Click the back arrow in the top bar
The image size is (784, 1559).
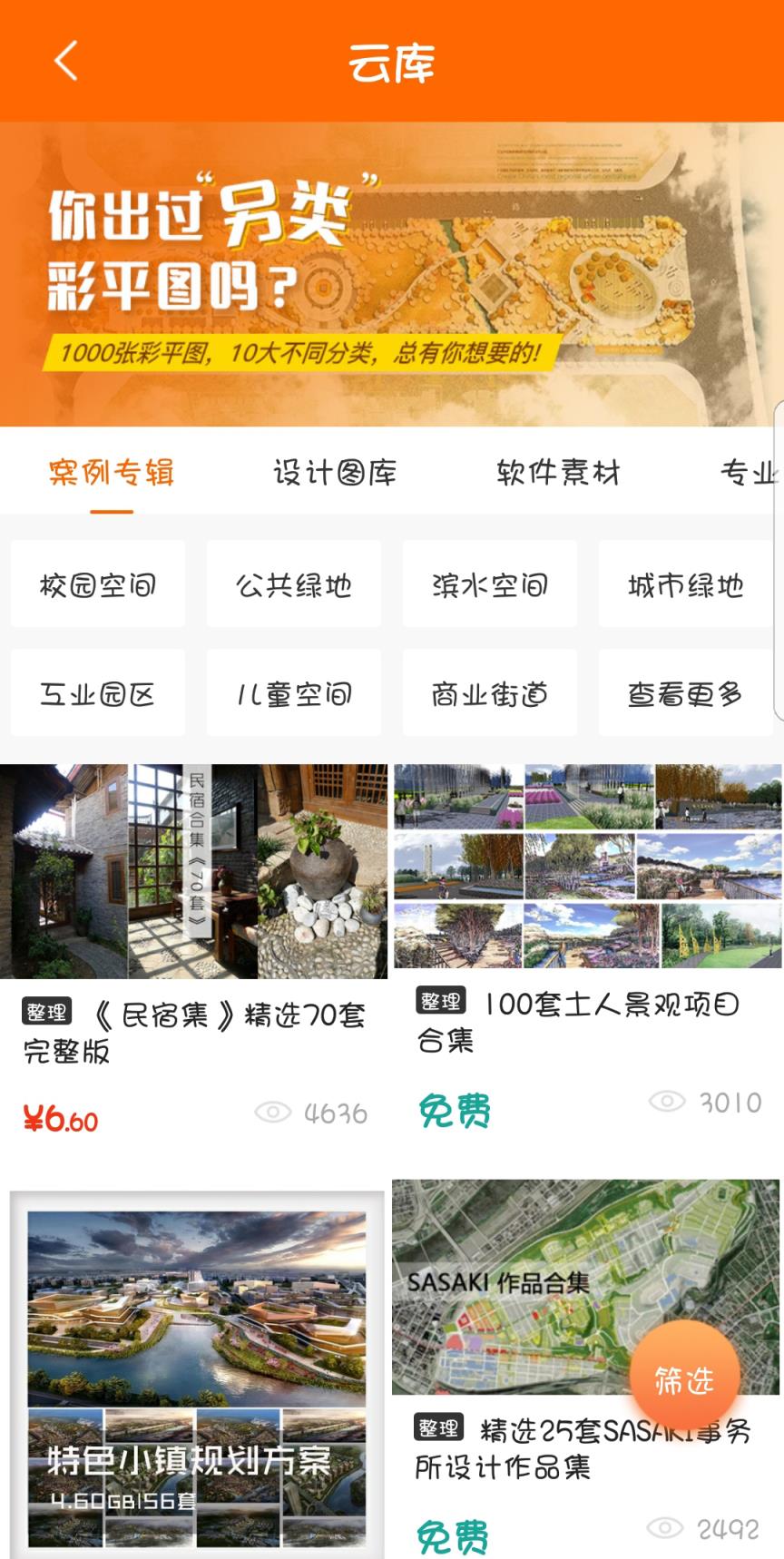62,62
